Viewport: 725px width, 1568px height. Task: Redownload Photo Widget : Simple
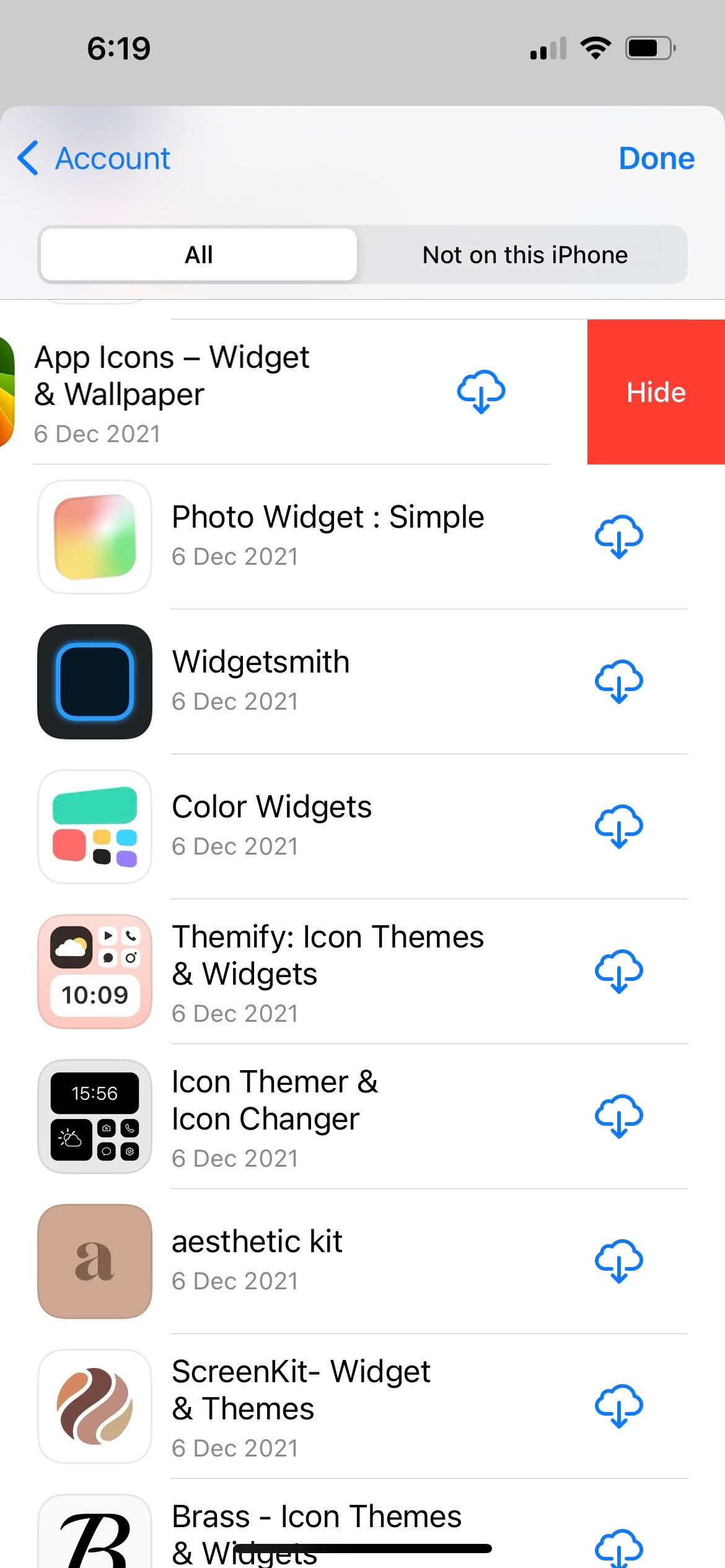point(618,536)
